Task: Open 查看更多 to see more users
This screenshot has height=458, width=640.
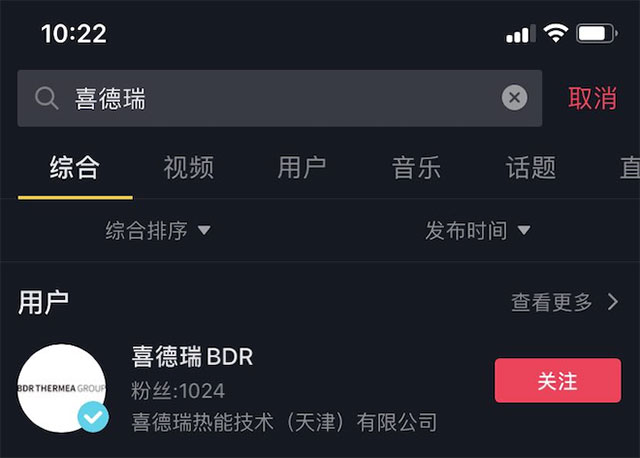Action: pos(565,302)
